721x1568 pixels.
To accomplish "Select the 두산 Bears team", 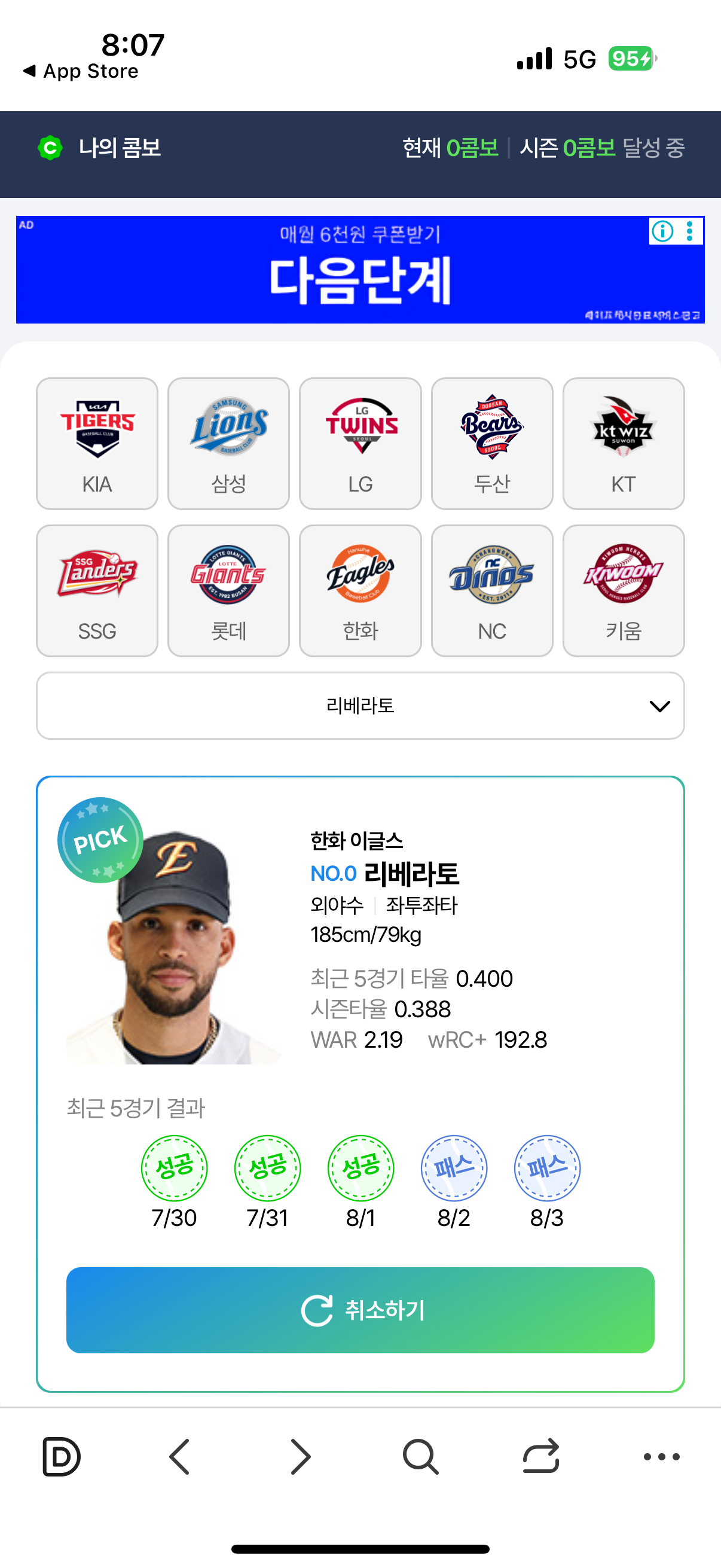I will (x=491, y=443).
